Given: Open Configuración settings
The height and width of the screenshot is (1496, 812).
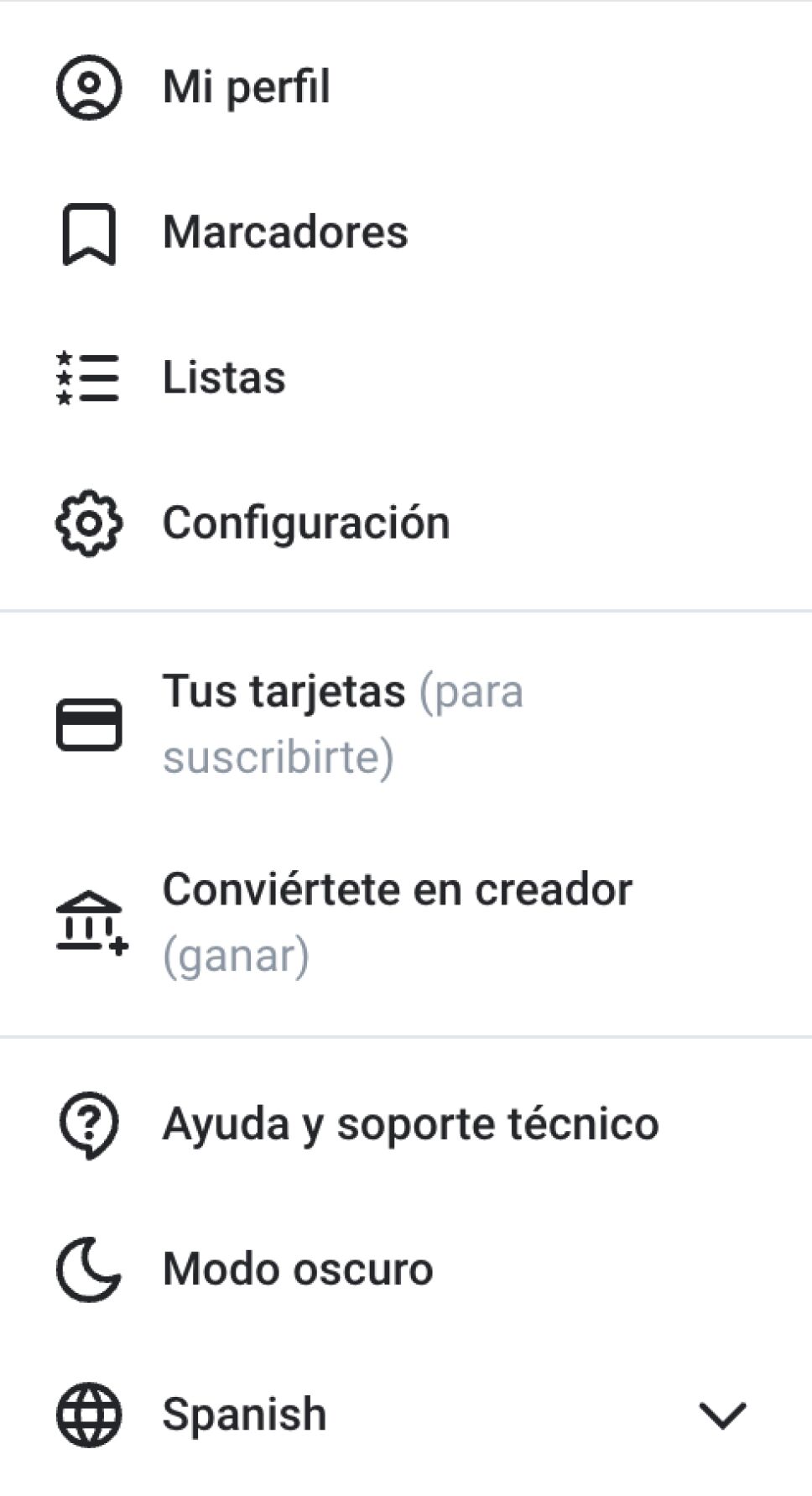Looking at the screenshot, I should click(x=305, y=524).
